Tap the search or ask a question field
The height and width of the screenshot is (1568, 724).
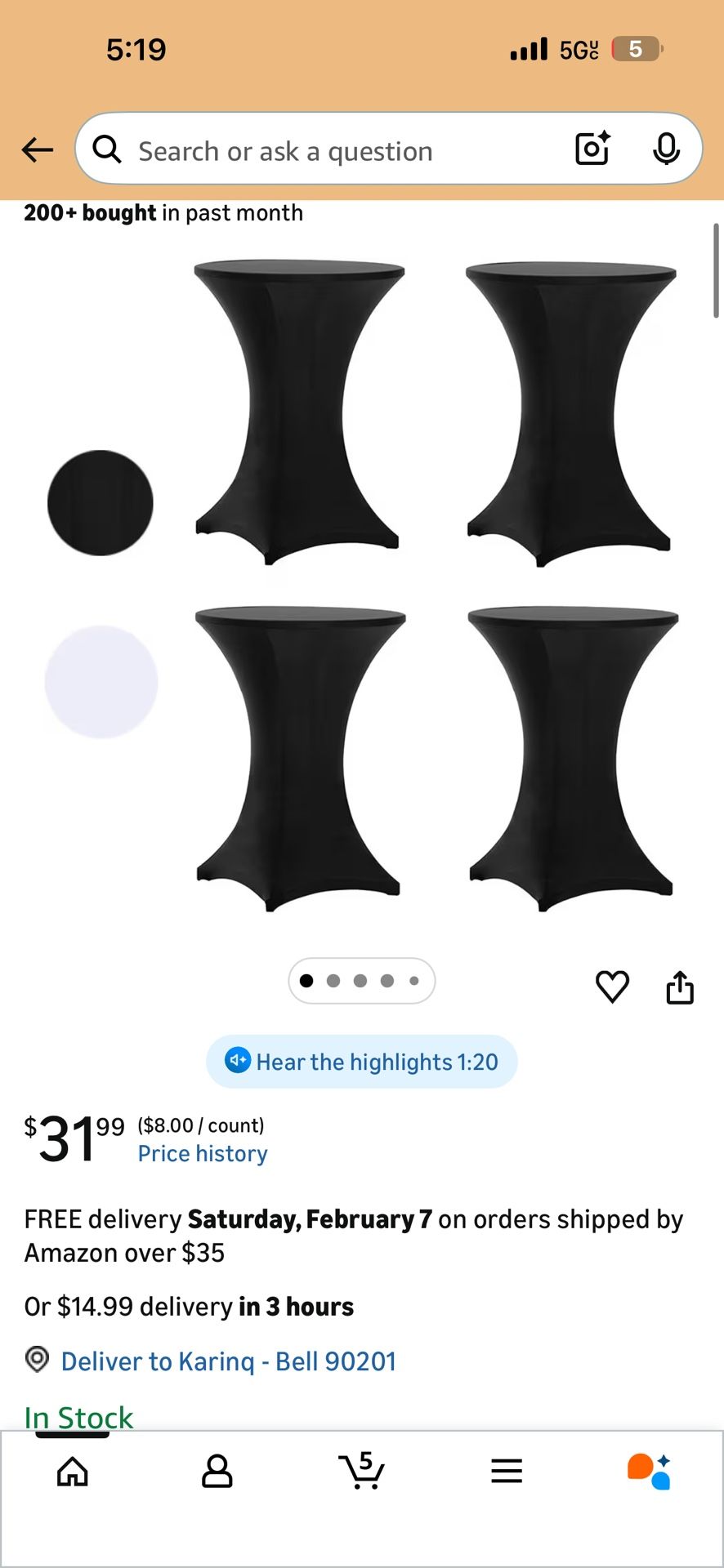327,151
